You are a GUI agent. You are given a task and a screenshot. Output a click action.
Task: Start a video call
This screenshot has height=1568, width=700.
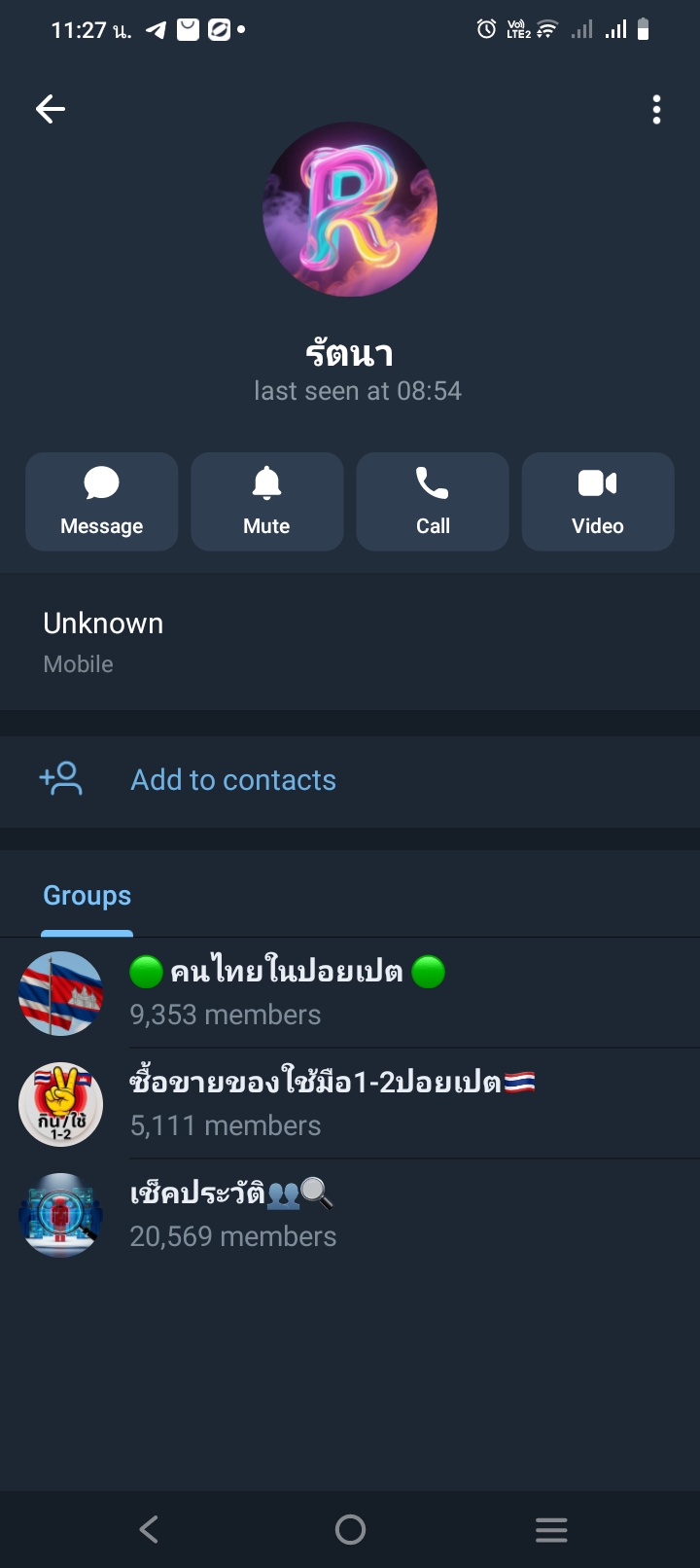click(x=598, y=502)
